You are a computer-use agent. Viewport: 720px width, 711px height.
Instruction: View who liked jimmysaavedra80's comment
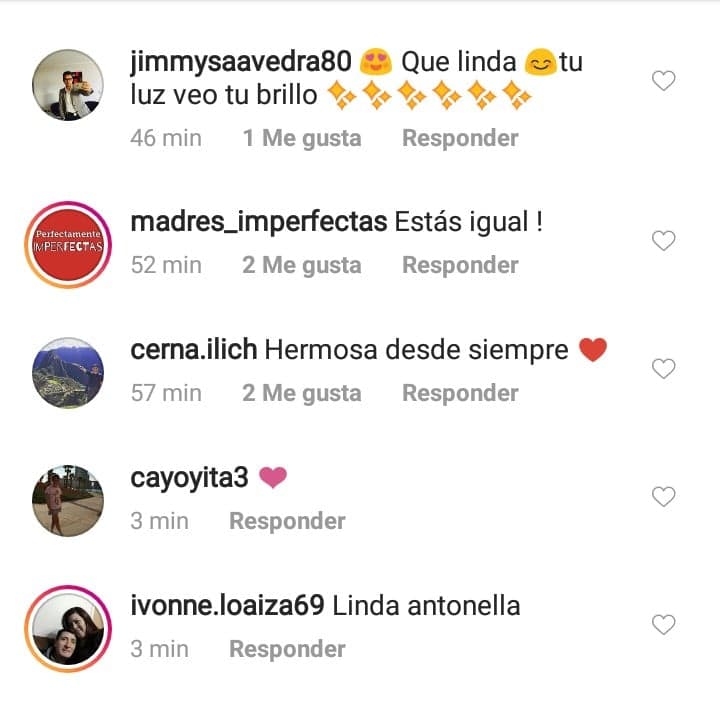(x=301, y=138)
